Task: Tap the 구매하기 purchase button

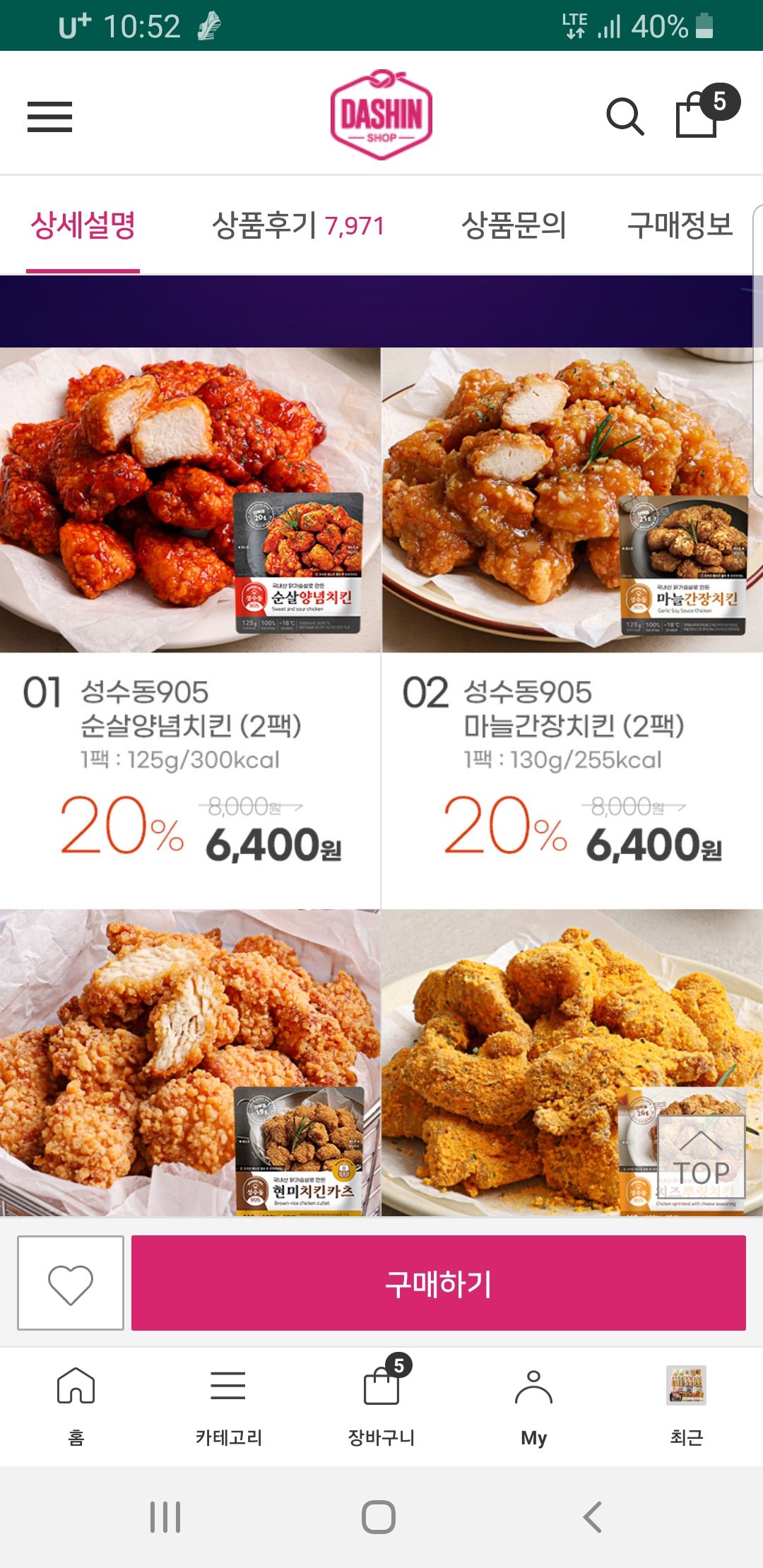Action: 438,1283
